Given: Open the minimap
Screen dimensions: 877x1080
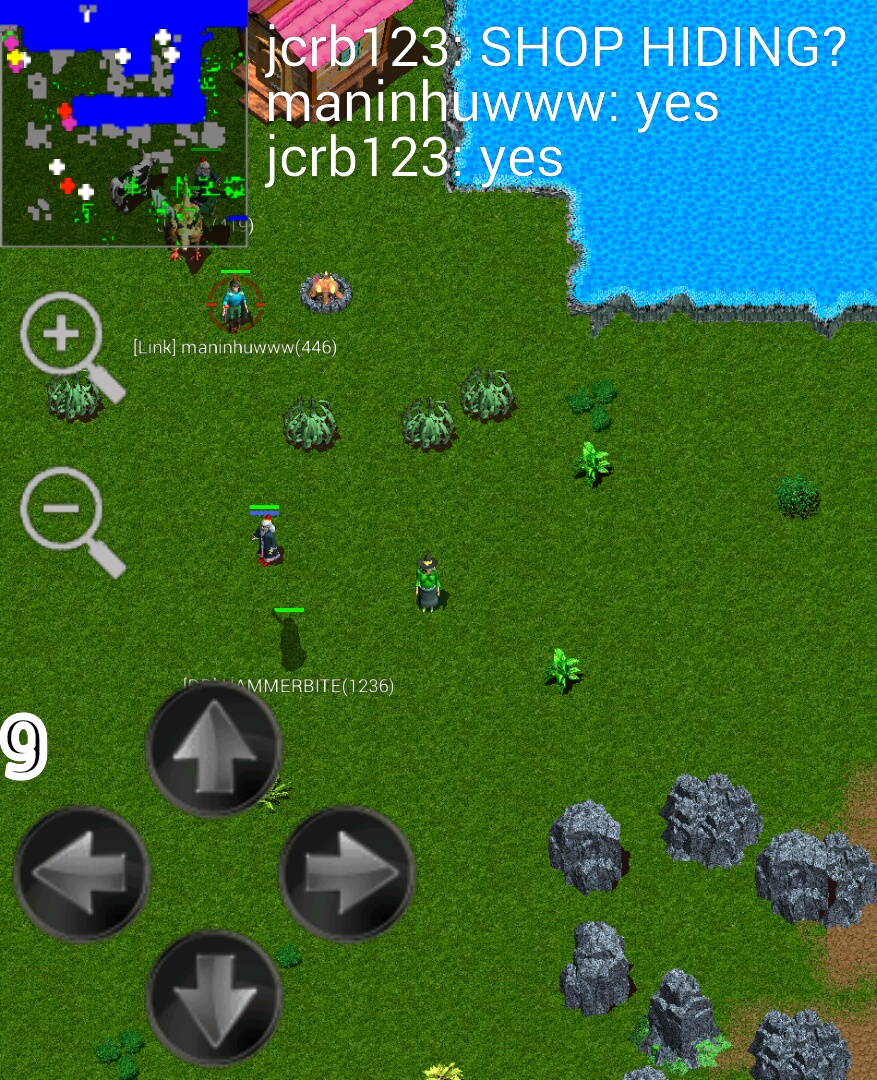Looking at the screenshot, I should tap(123, 122).
